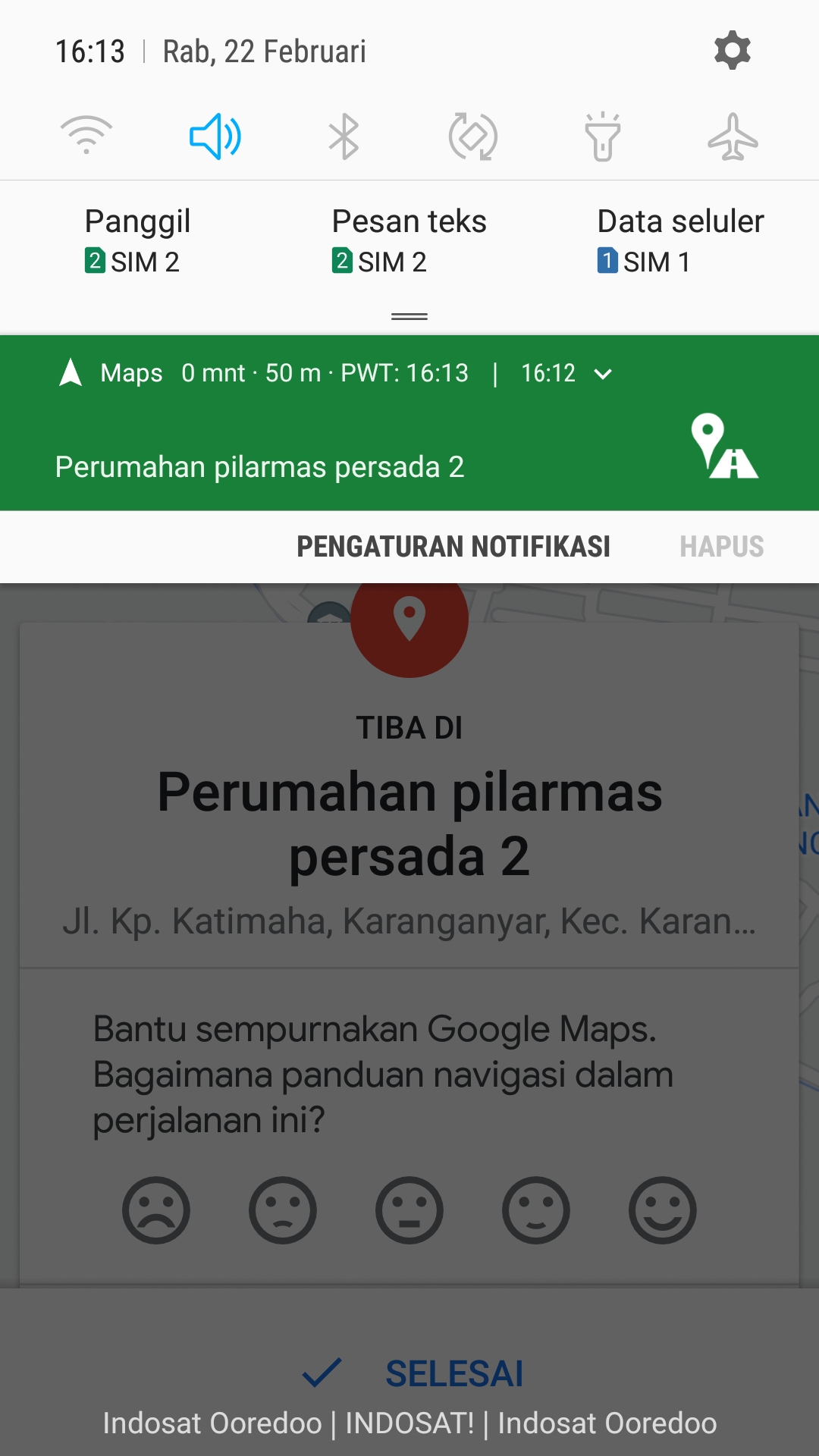Screen dimensions: 819x1456
Task: Turn on the flashlight
Action: [x=603, y=136]
